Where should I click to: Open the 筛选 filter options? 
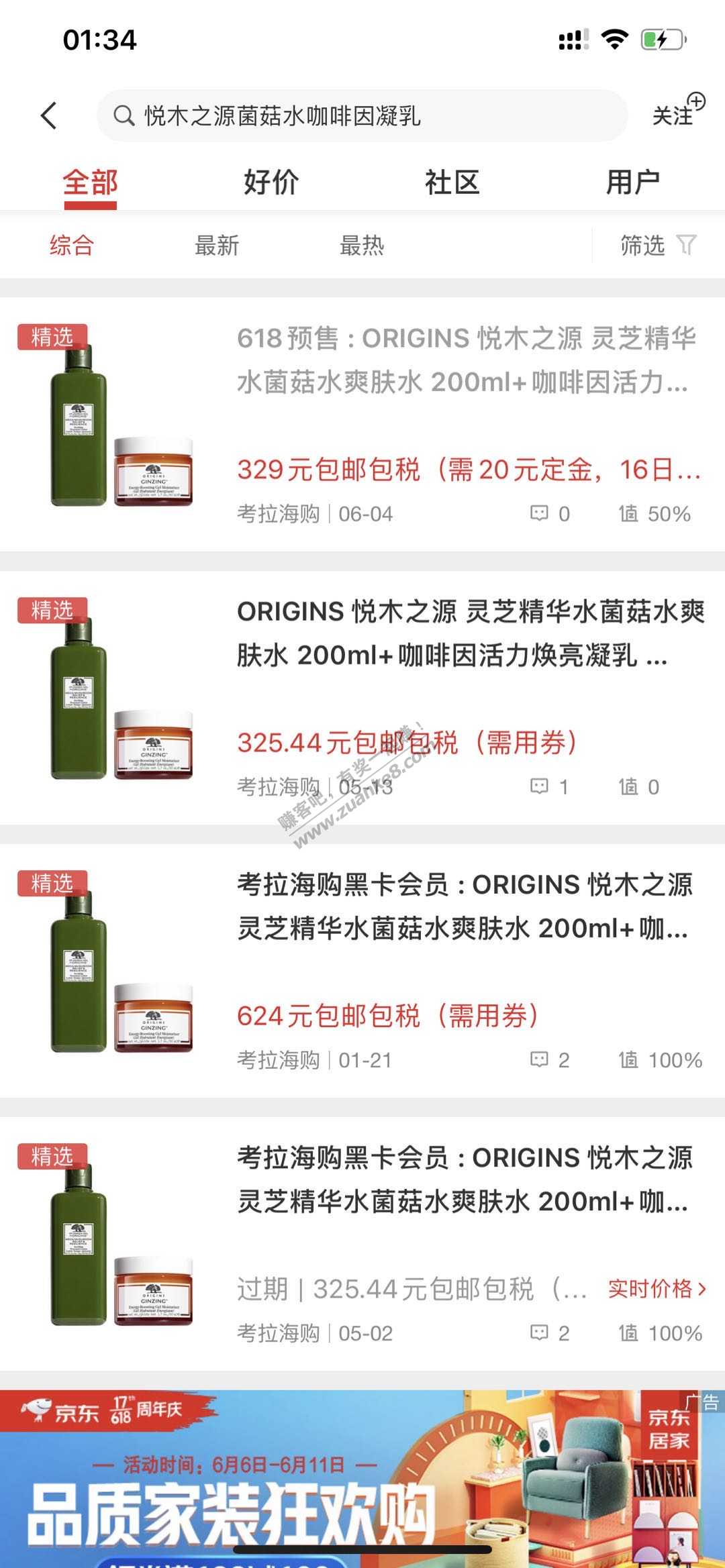pyautogui.click(x=658, y=246)
